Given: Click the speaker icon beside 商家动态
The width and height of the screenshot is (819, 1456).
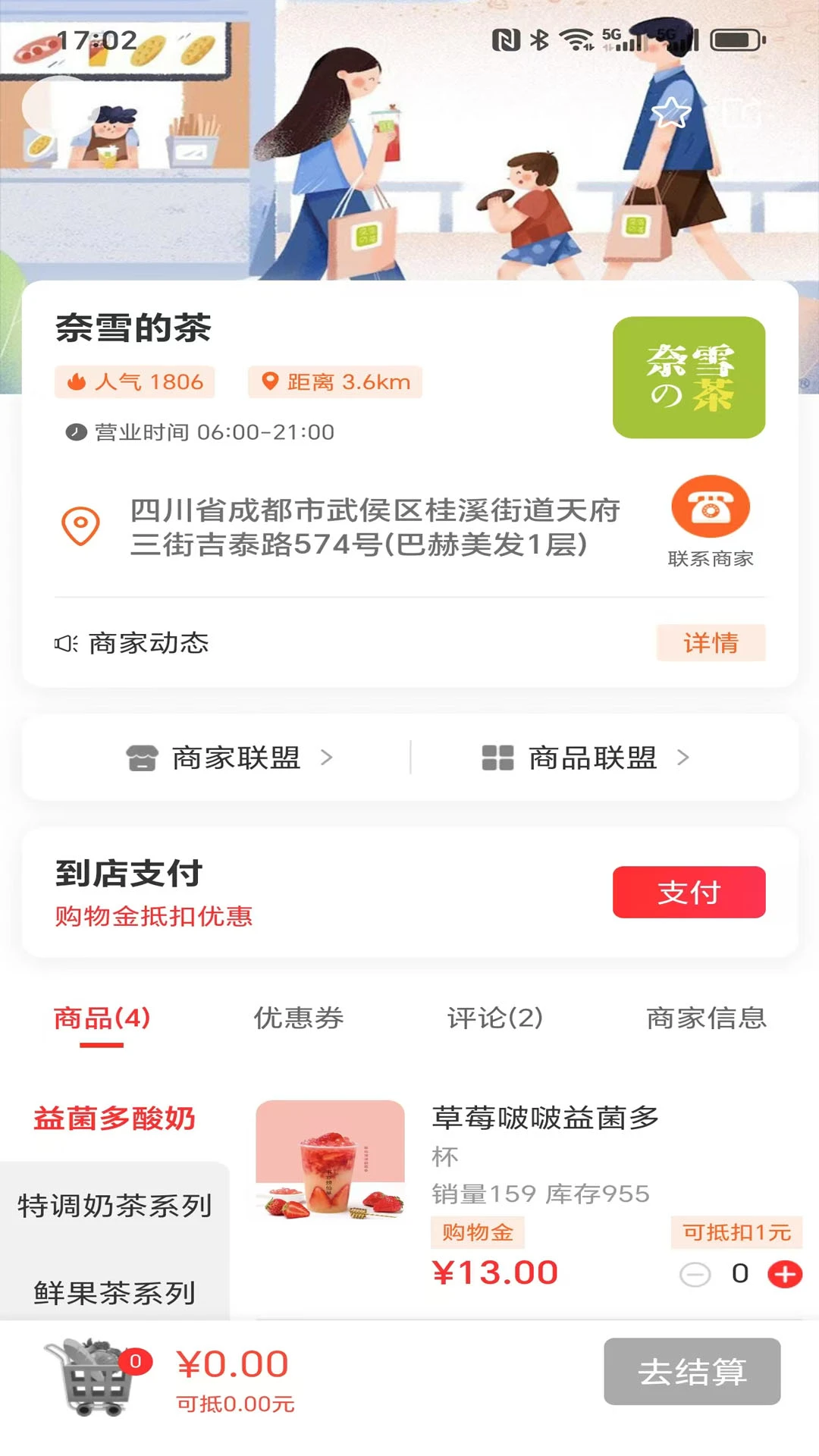Looking at the screenshot, I should [65, 644].
